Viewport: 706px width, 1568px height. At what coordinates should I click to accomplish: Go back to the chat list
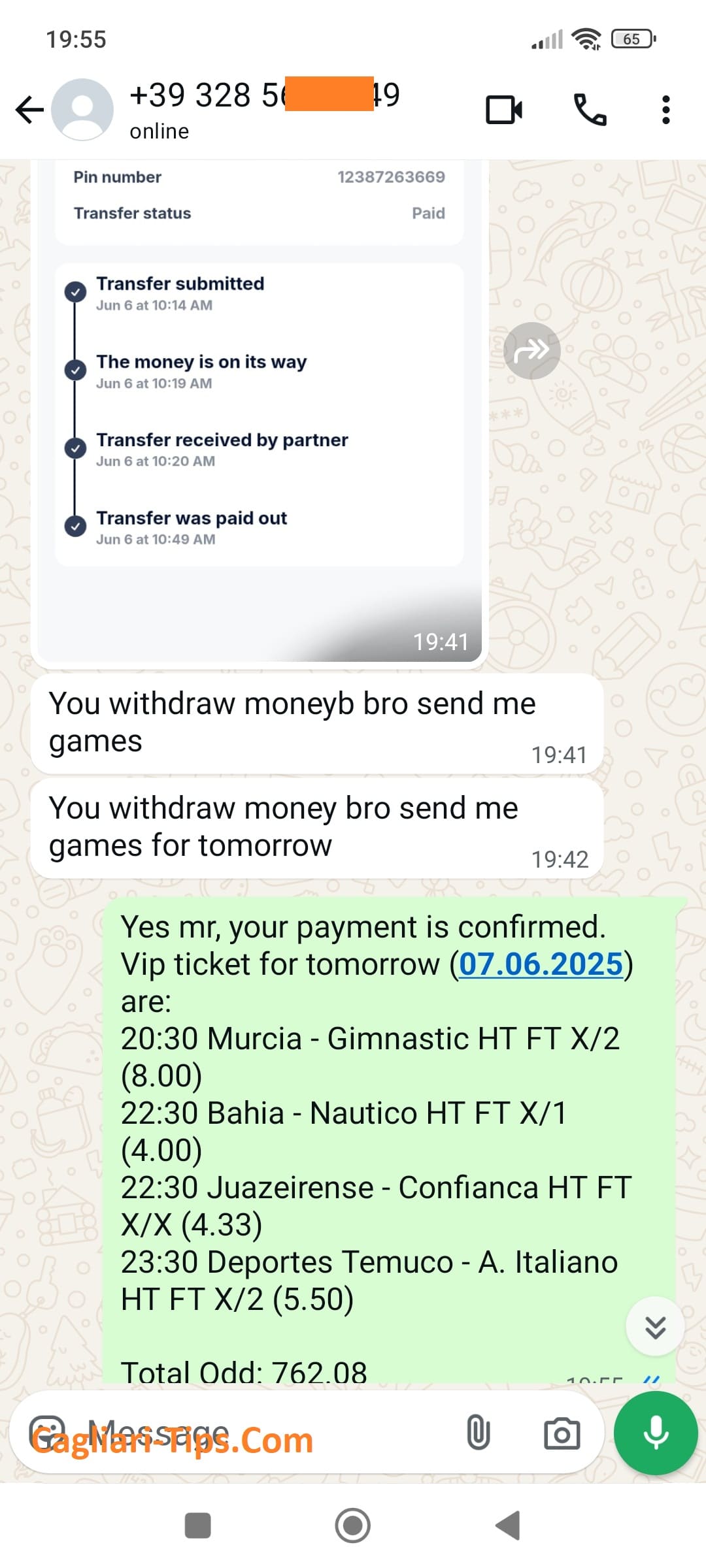[29, 110]
